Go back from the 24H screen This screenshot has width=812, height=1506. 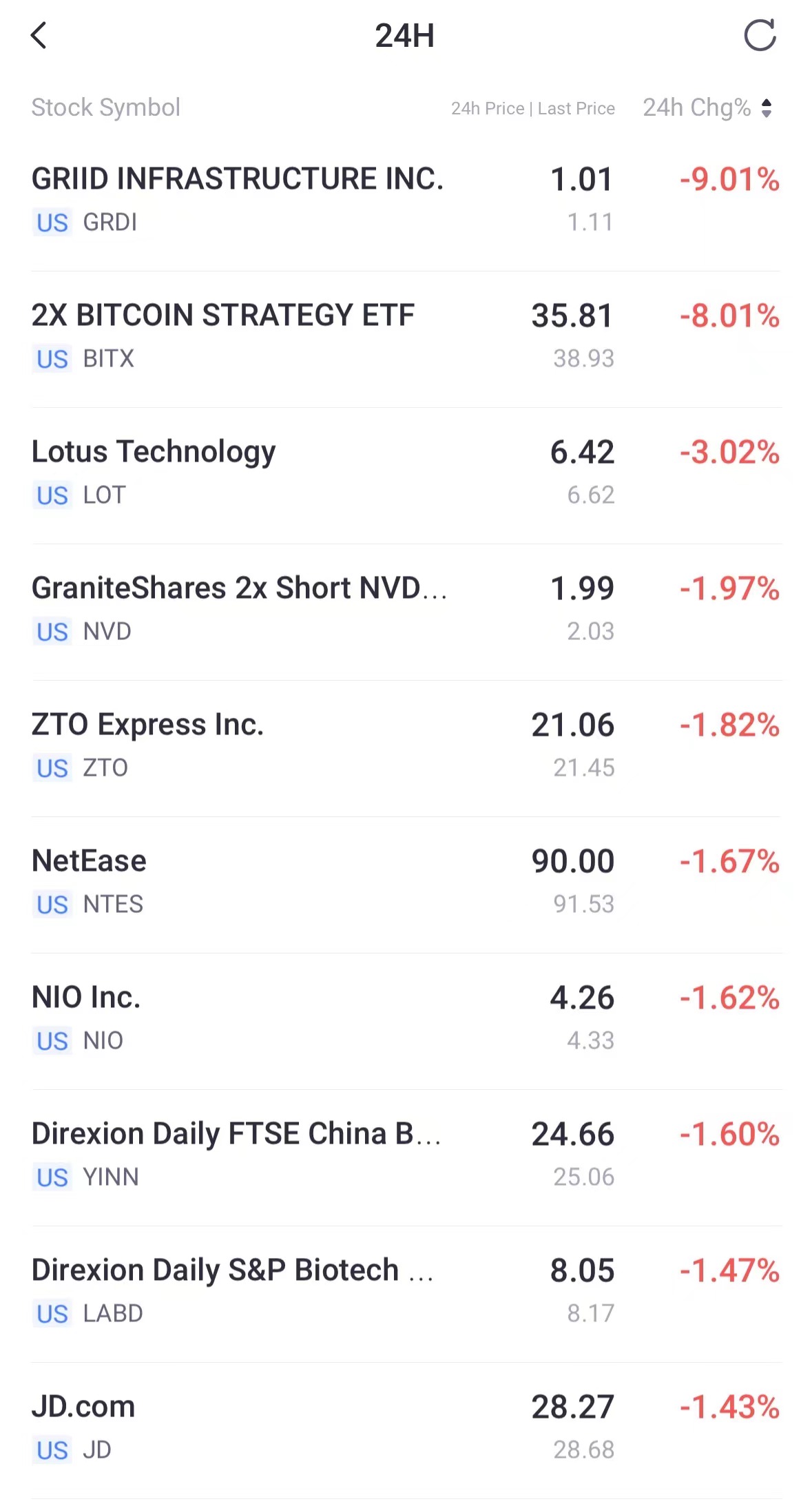point(39,36)
